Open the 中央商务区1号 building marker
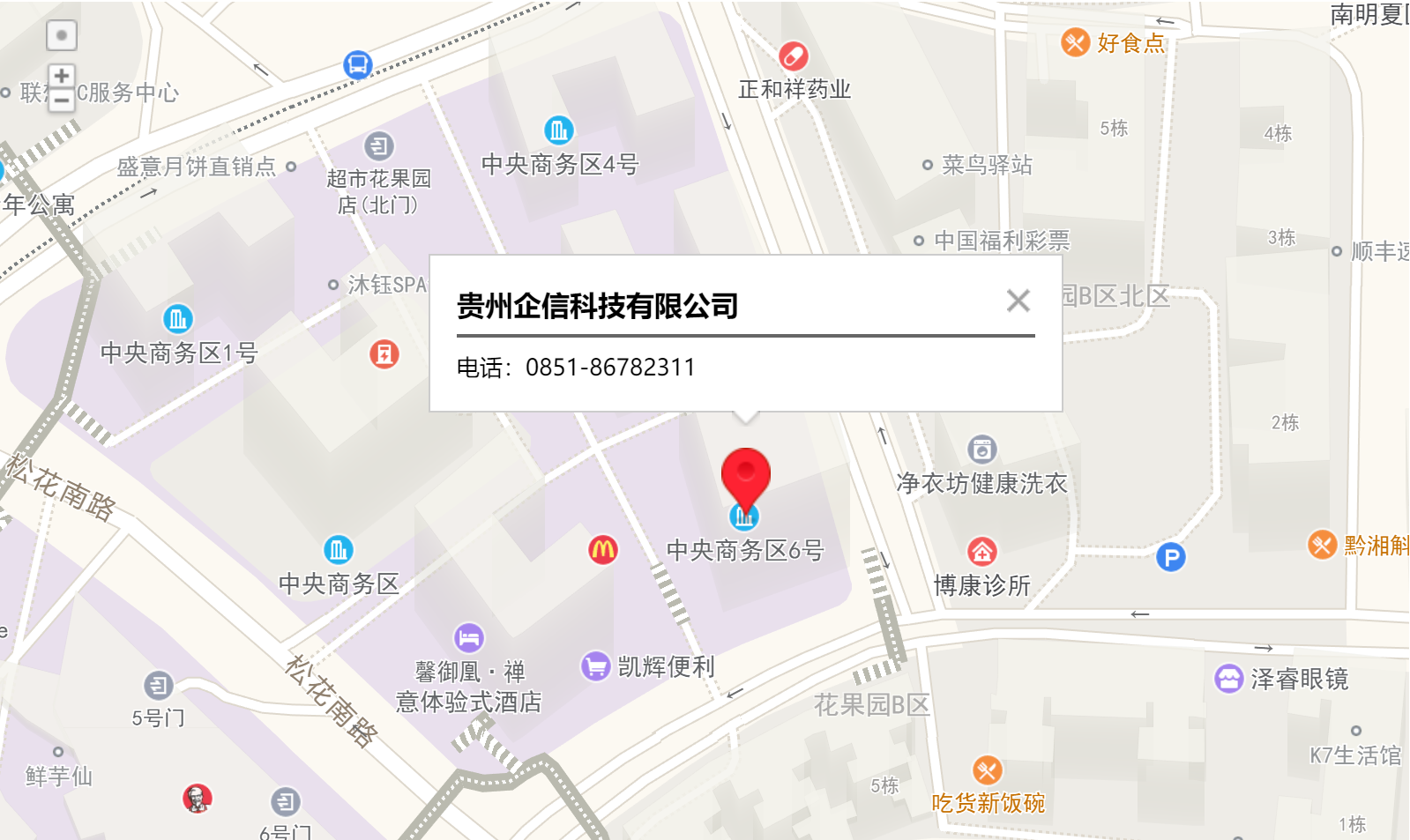The image size is (1410, 840). (x=177, y=319)
